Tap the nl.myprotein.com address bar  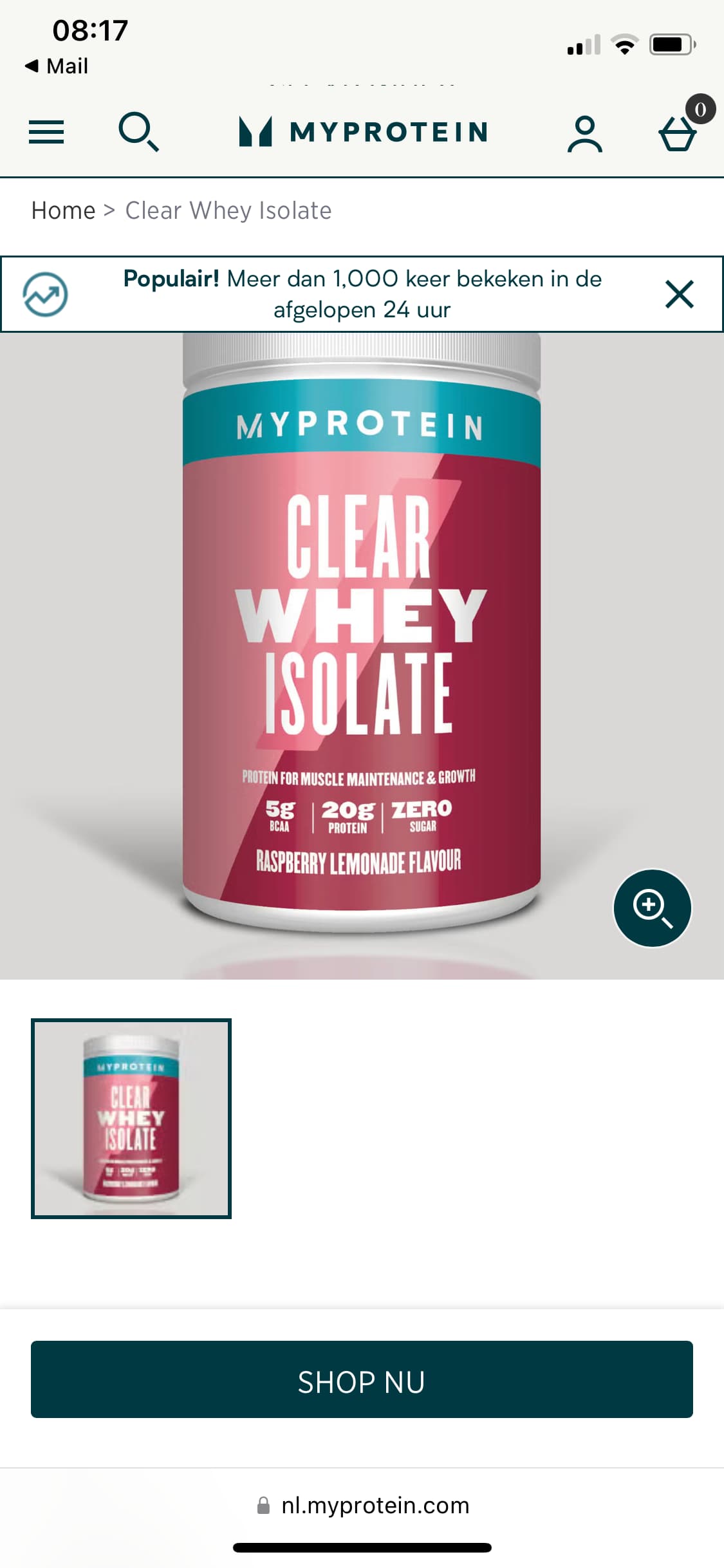point(362,1506)
